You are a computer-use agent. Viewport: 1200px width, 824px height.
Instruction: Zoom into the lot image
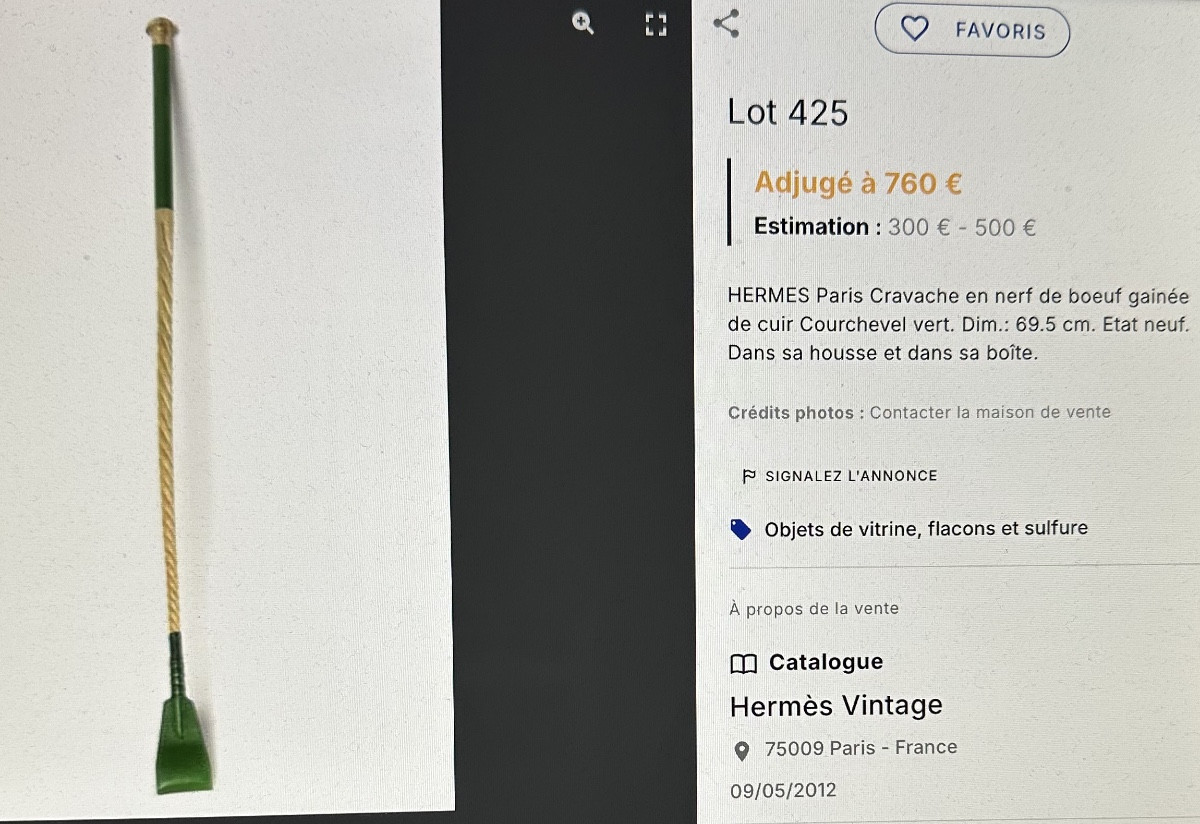[583, 23]
